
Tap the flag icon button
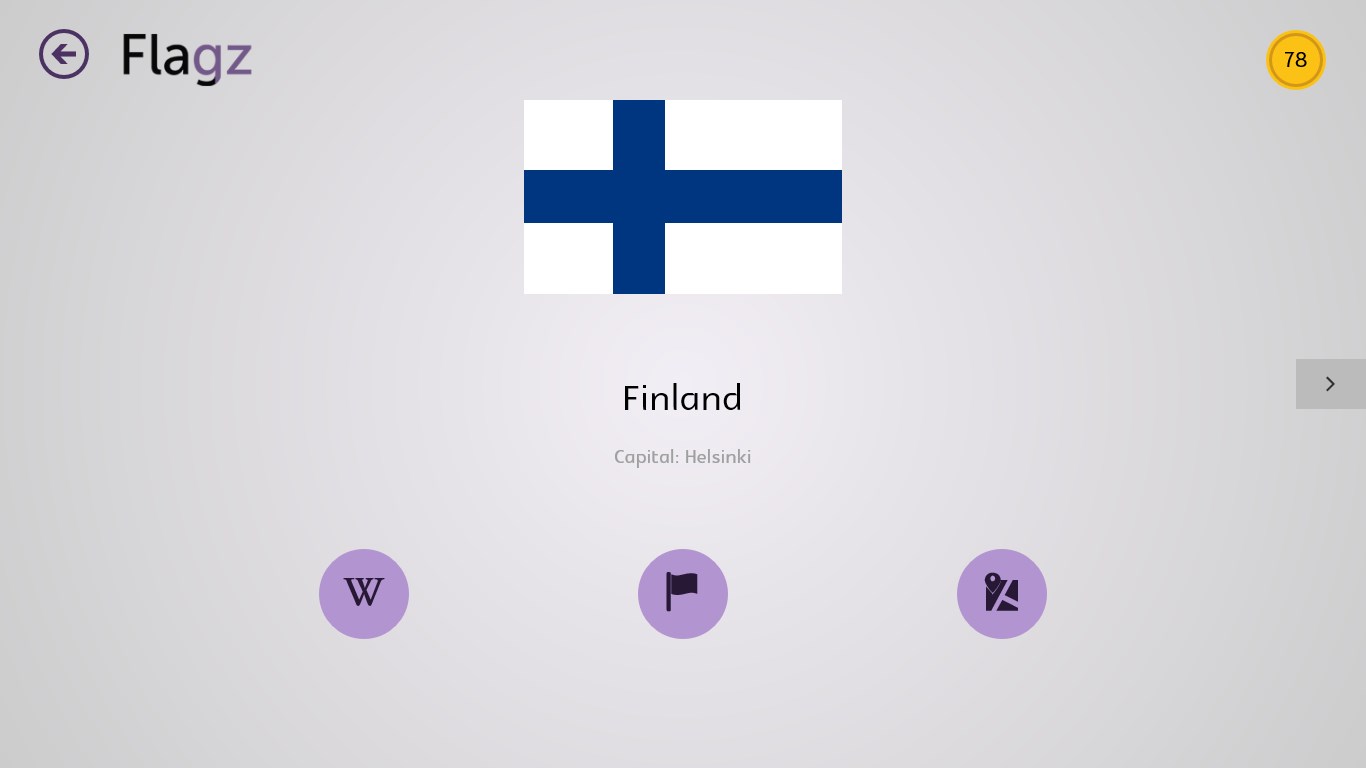pos(683,594)
